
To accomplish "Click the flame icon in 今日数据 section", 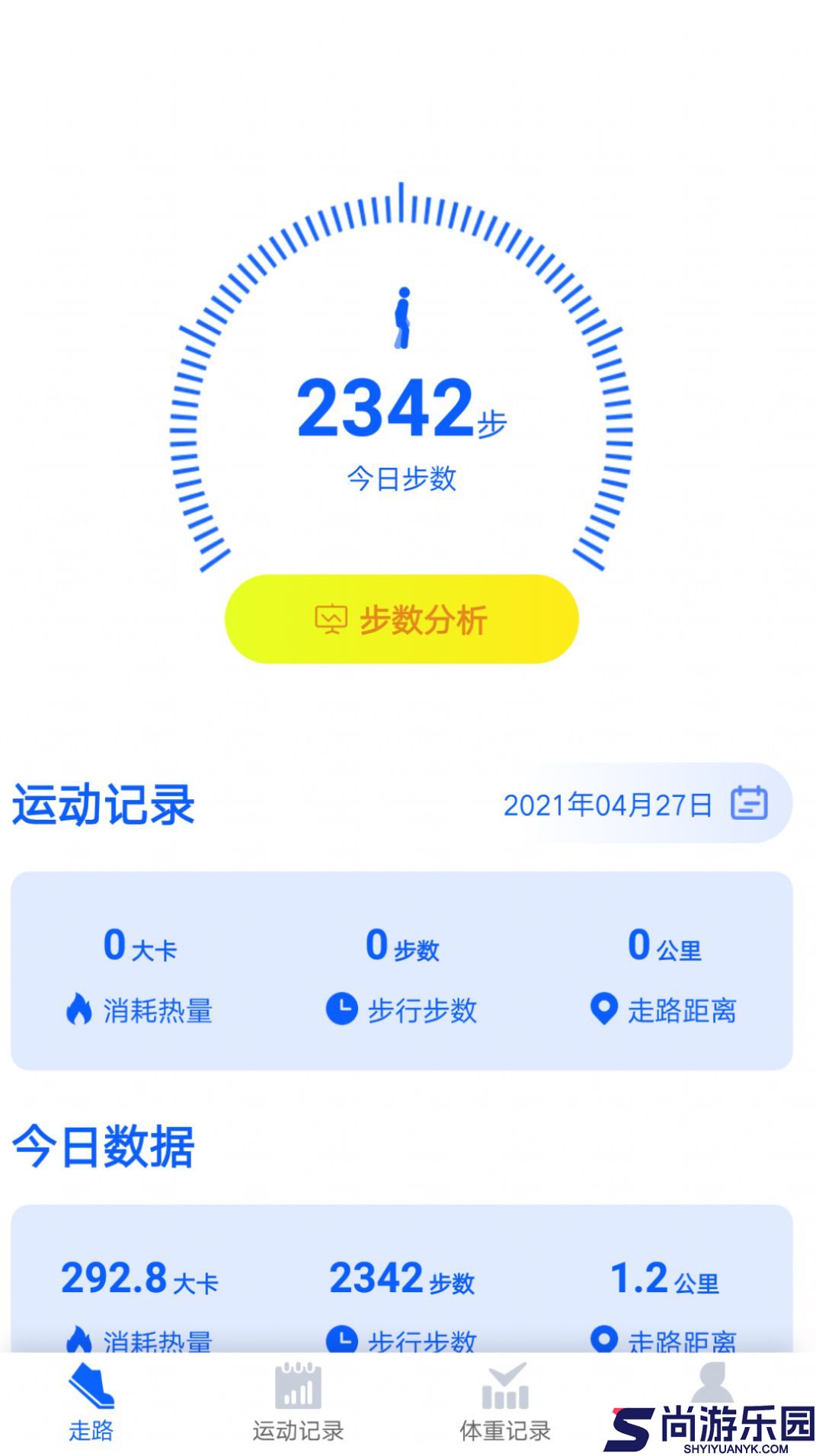I will coord(79,1333).
